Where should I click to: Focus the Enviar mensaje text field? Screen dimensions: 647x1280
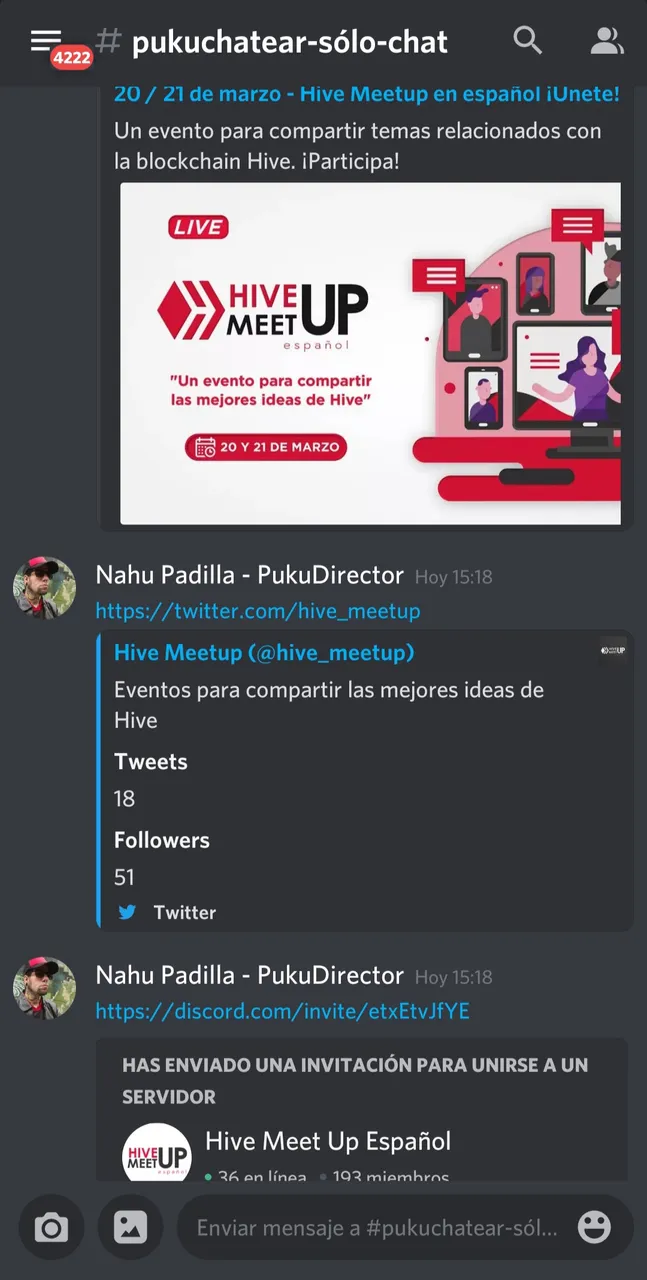click(376, 1227)
